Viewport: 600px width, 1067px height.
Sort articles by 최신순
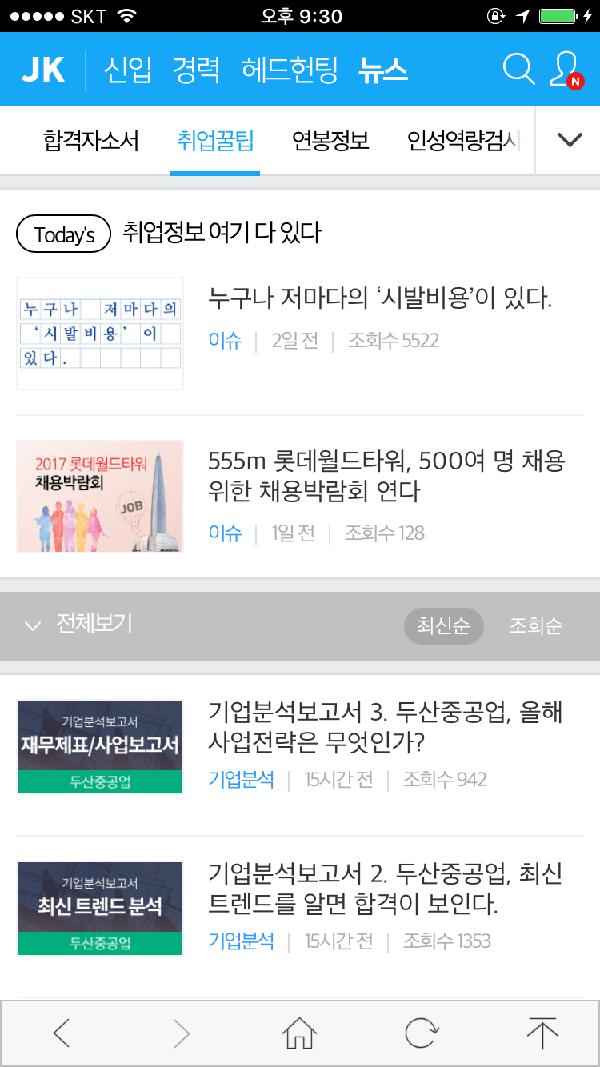[x=443, y=626]
